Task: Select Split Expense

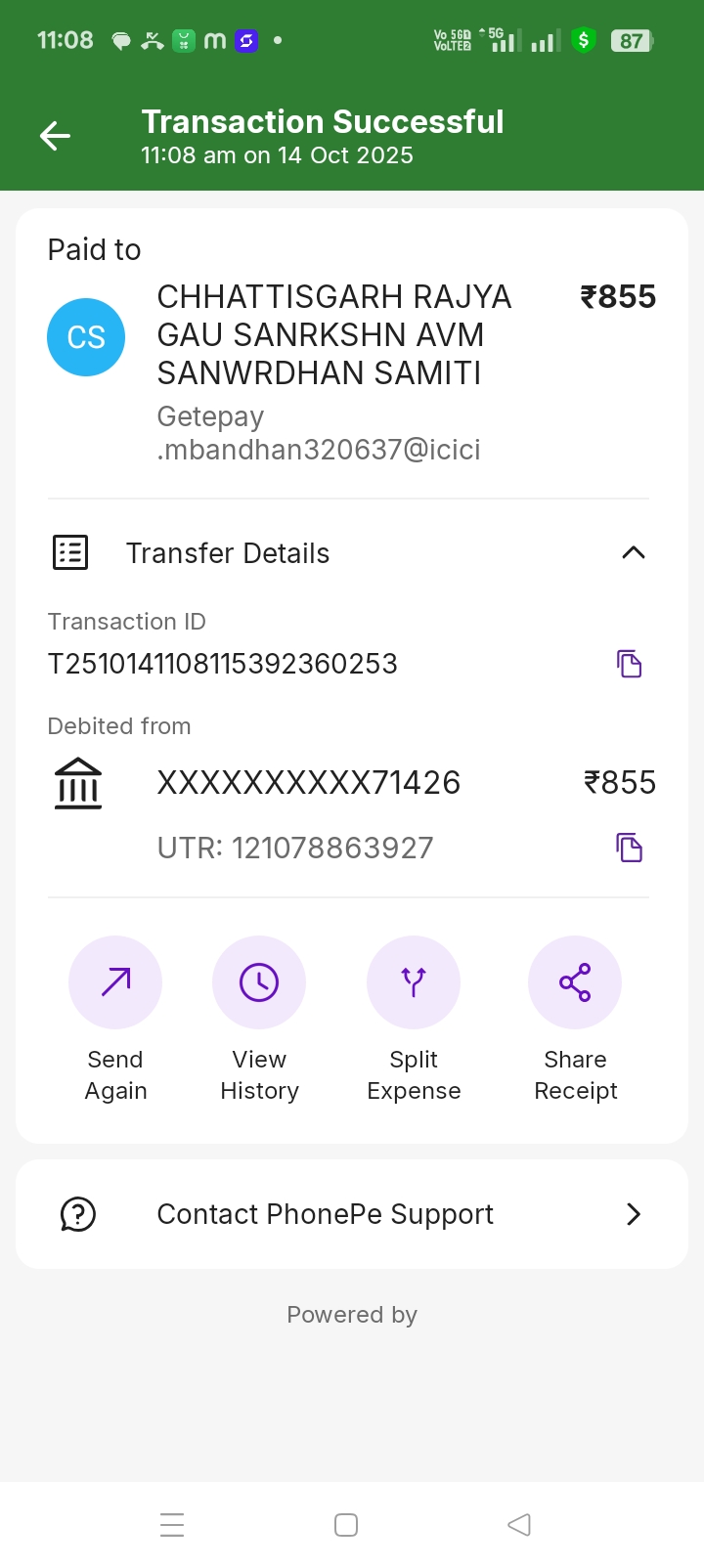Action: pyautogui.click(x=414, y=982)
